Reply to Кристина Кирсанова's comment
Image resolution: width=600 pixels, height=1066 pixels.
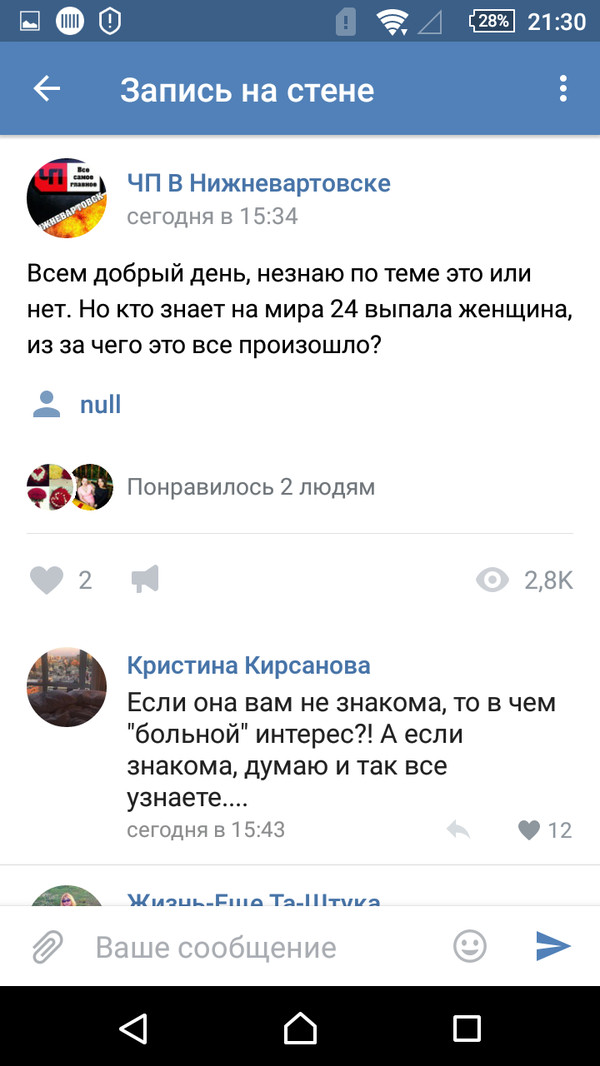coord(458,830)
